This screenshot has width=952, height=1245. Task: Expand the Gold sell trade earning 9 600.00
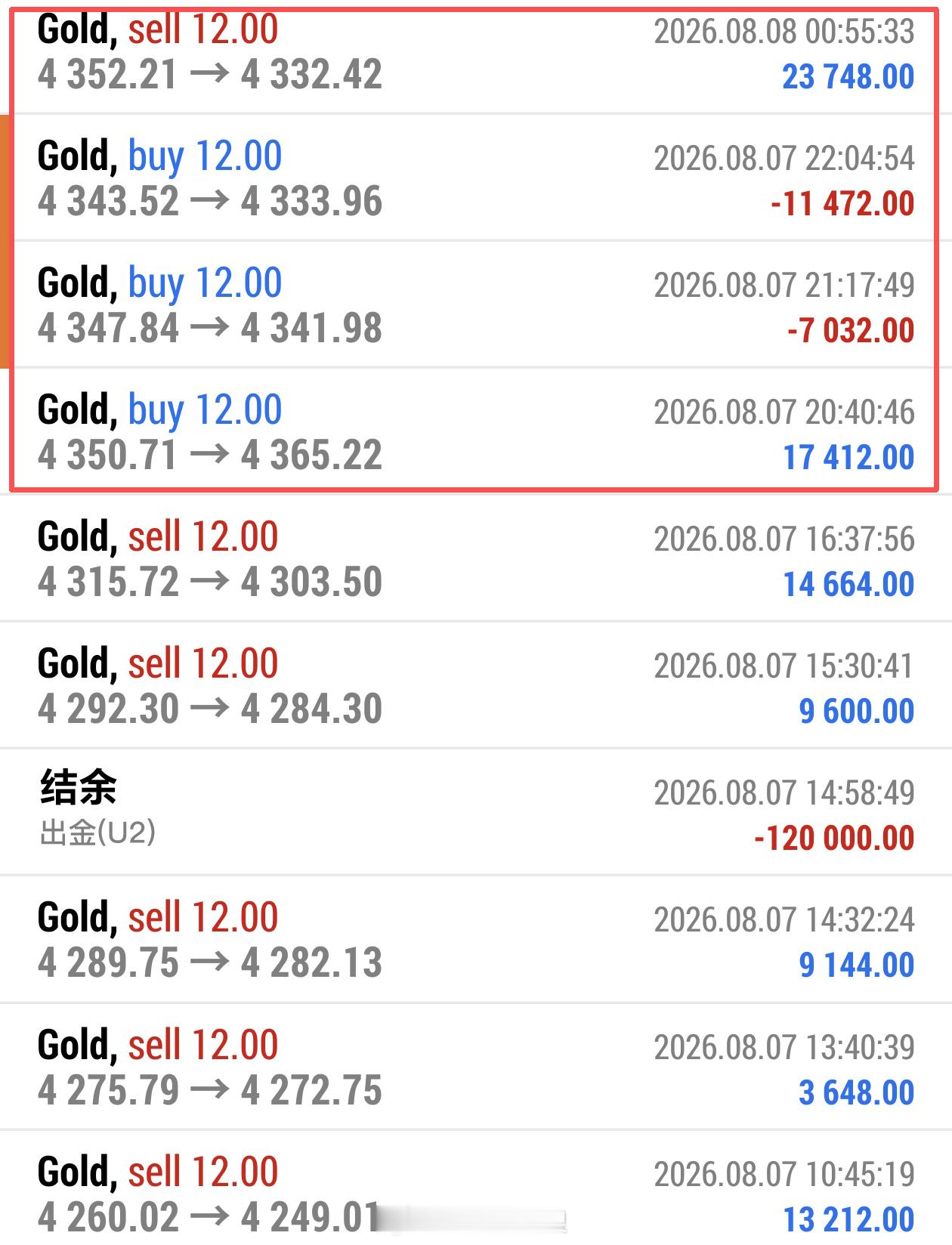pyautogui.click(x=476, y=686)
